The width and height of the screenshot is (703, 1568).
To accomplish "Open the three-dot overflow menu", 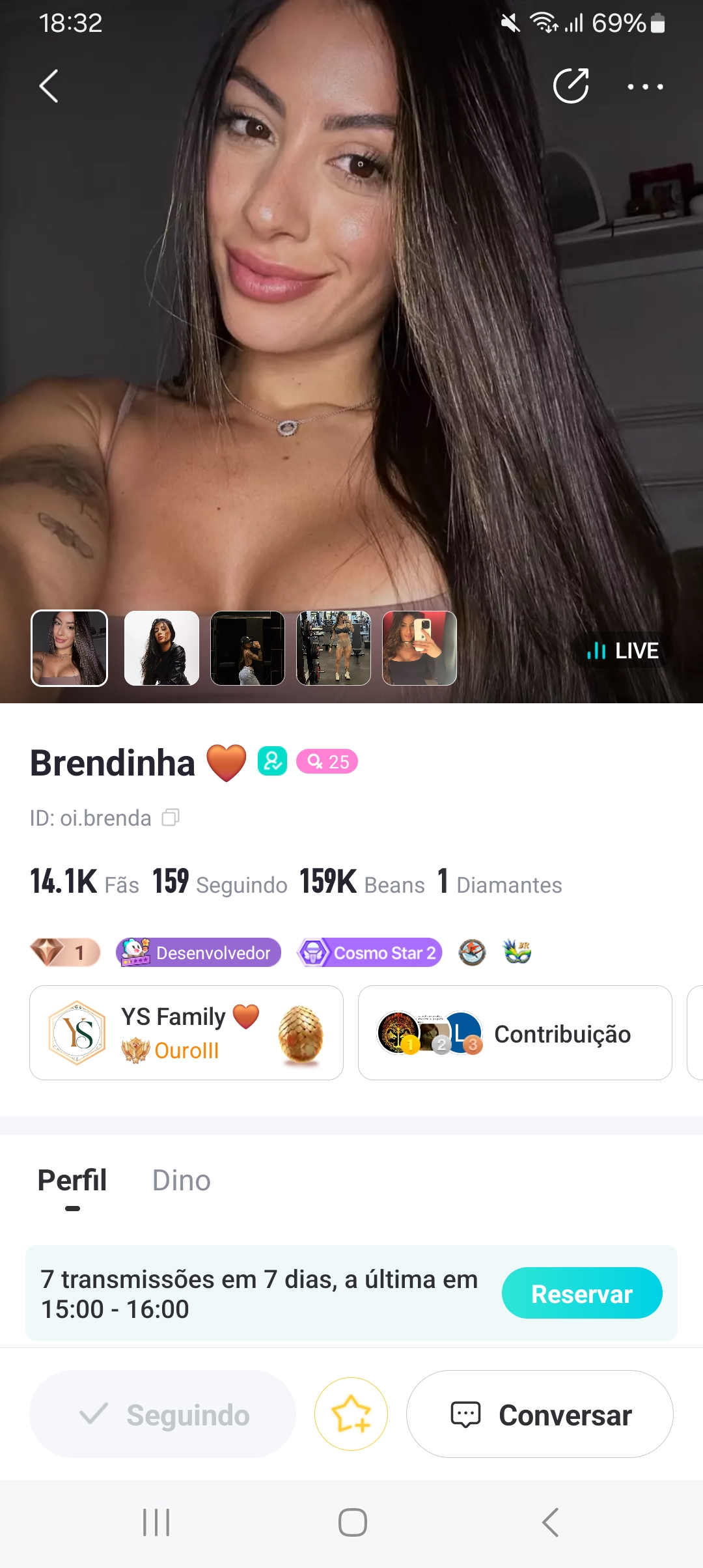I will pyautogui.click(x=644, y=87).
